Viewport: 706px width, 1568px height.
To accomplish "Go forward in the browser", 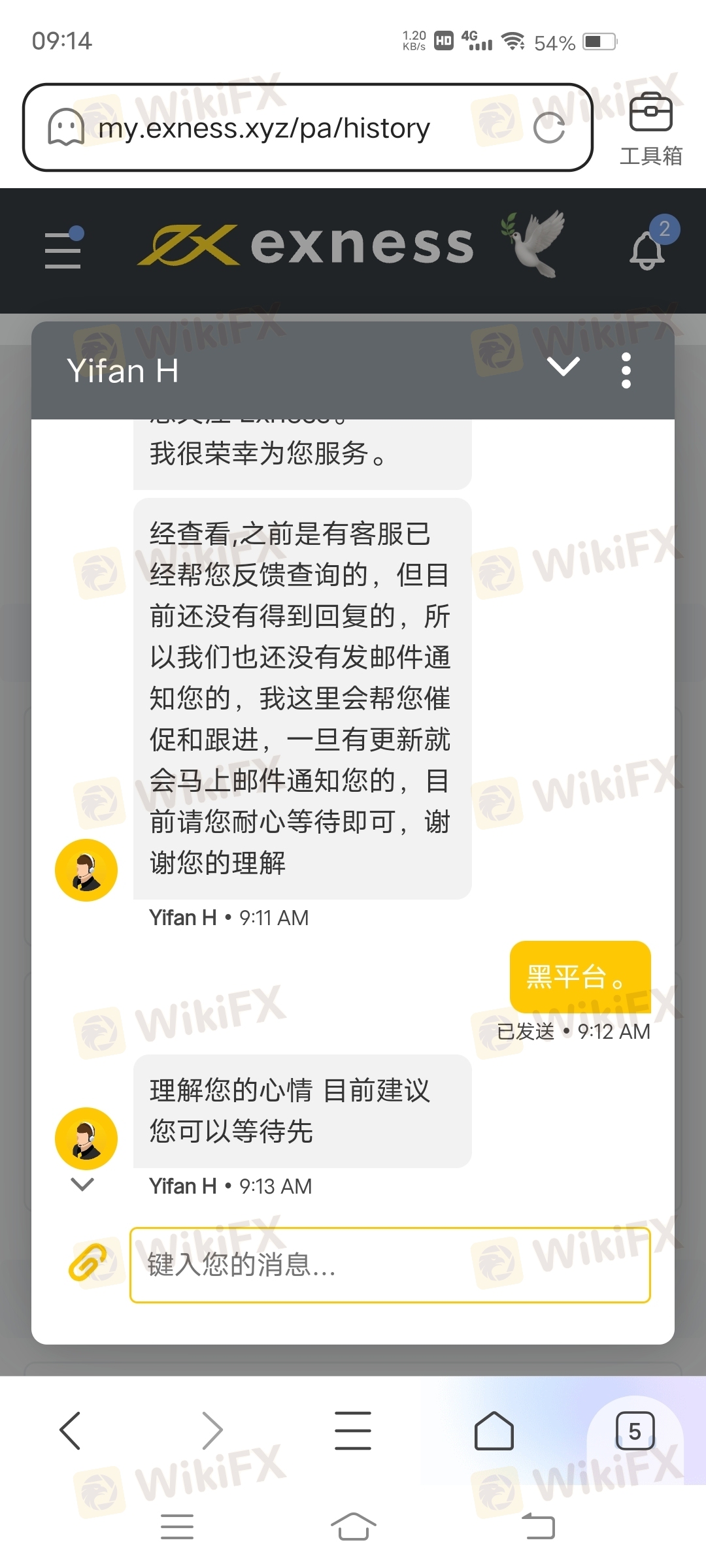I will pos(212,1431).
